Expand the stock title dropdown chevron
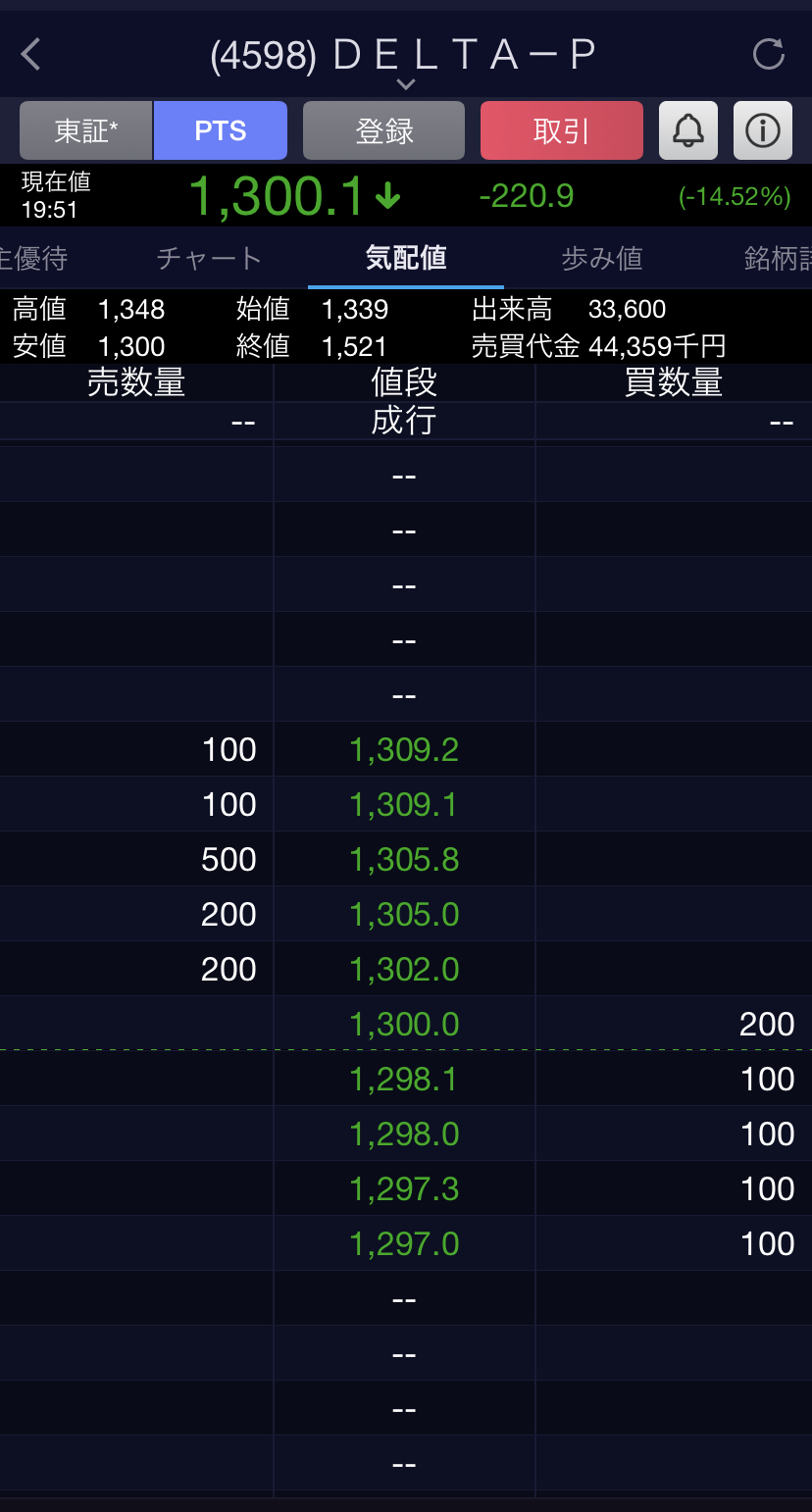The width and height of the screenshot is (812, 1512). pyautogui.click(x=405, y=84)
